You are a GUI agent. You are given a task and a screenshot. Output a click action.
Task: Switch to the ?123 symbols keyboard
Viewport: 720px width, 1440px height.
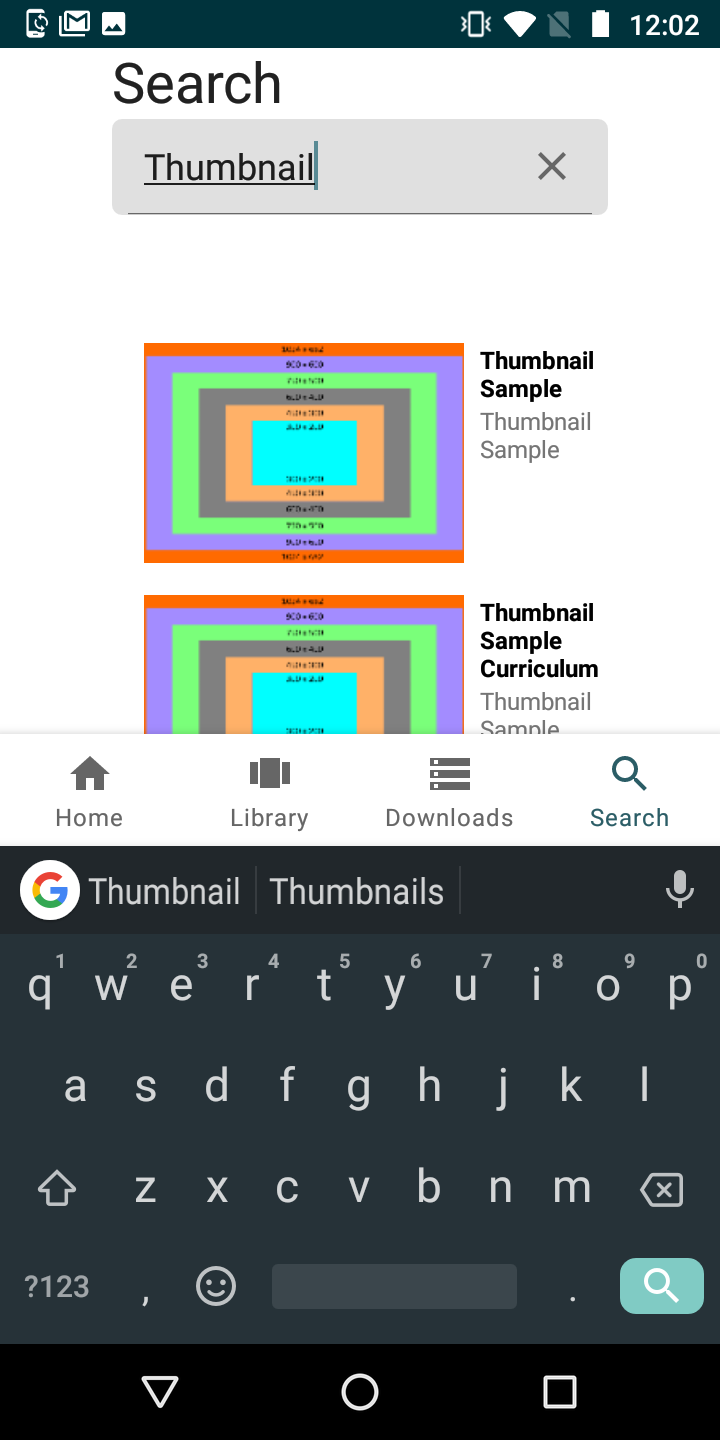pos(57,1286)
